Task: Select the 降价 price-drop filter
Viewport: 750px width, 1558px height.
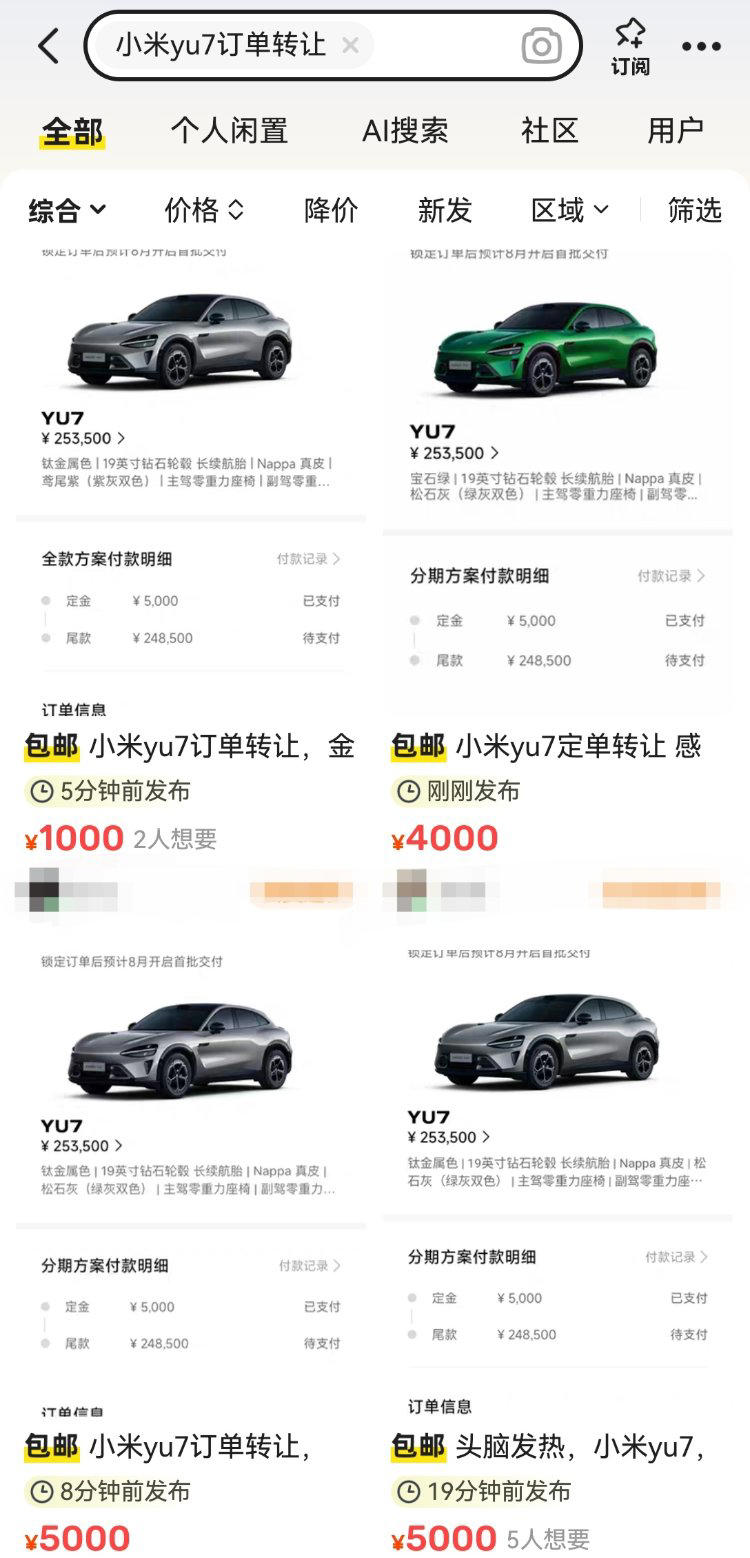Action: [x=331, y=211]
